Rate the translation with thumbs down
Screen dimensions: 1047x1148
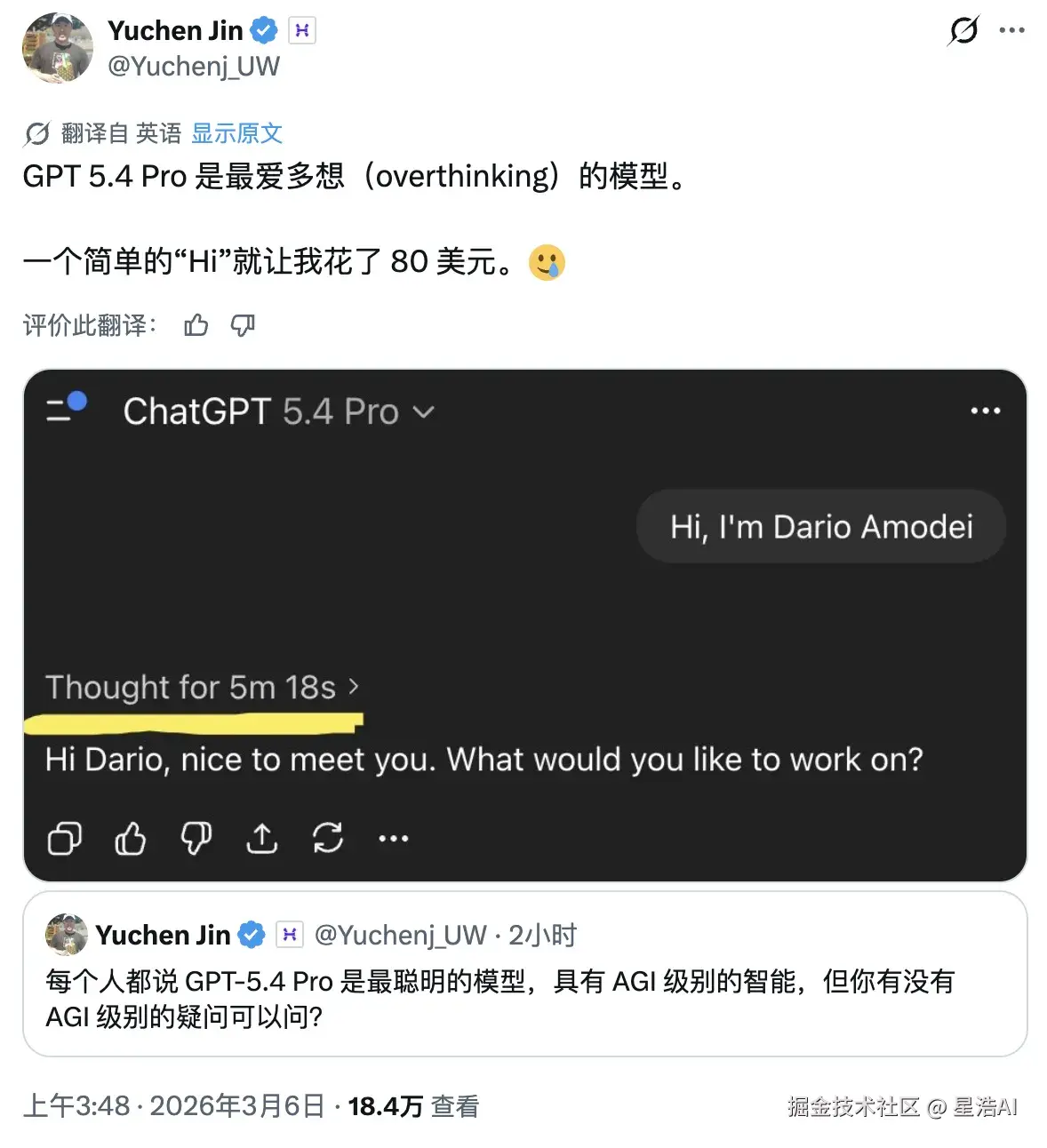(x=242, y=326)
